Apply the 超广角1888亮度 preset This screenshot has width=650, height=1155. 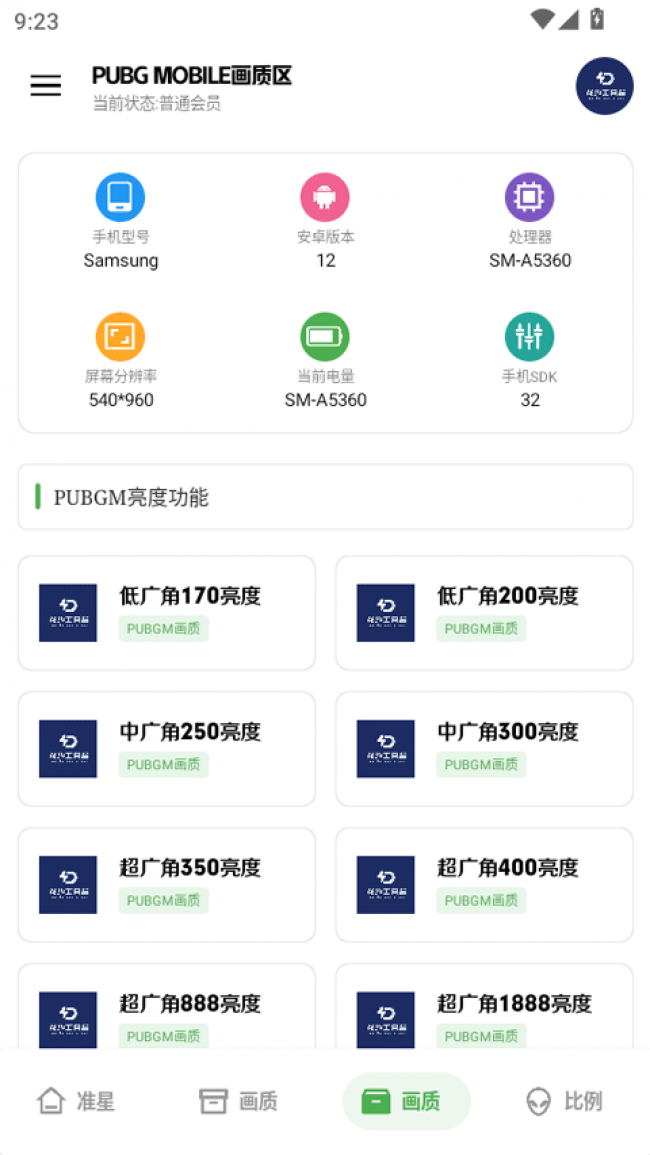click(x=484, y=1008)
